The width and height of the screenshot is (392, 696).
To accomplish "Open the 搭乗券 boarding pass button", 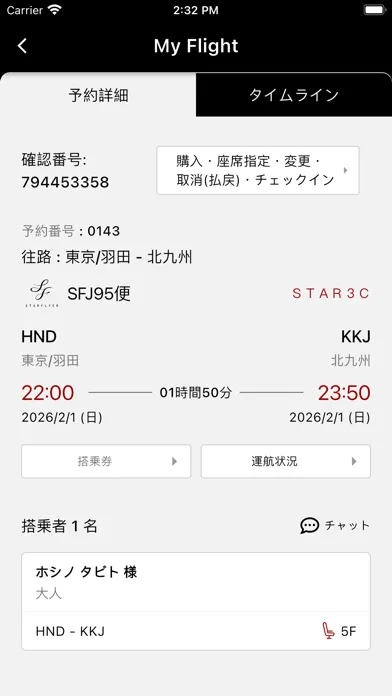I will click(106, 462).
